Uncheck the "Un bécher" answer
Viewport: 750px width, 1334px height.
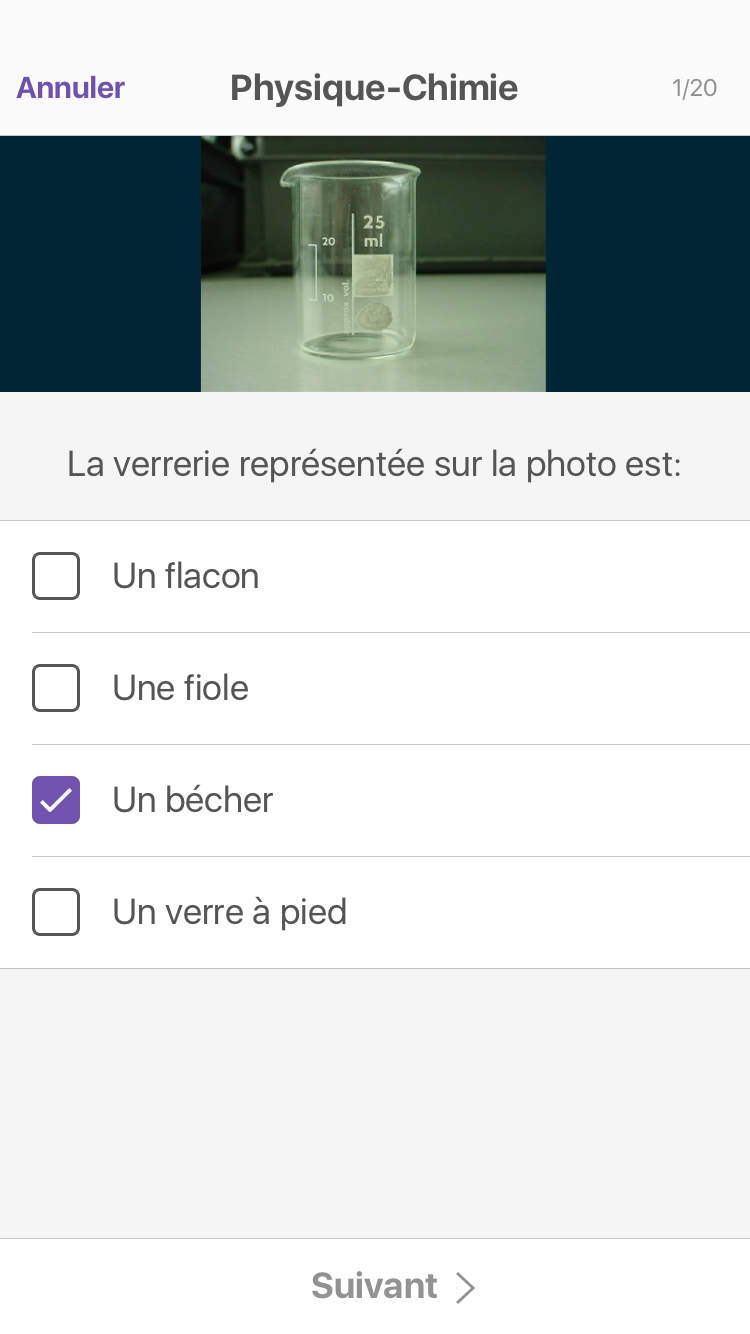56,800
